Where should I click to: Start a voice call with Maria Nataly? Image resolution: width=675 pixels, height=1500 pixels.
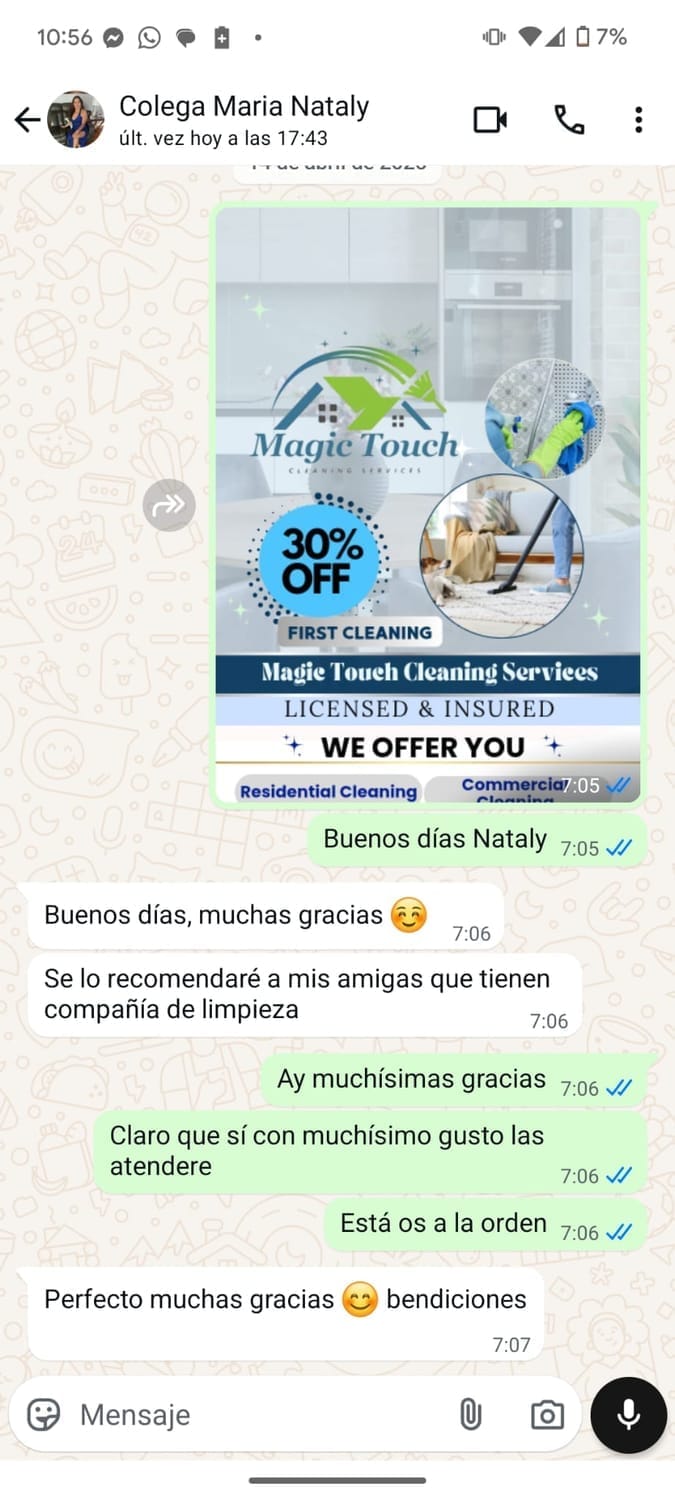coord(569,120)
